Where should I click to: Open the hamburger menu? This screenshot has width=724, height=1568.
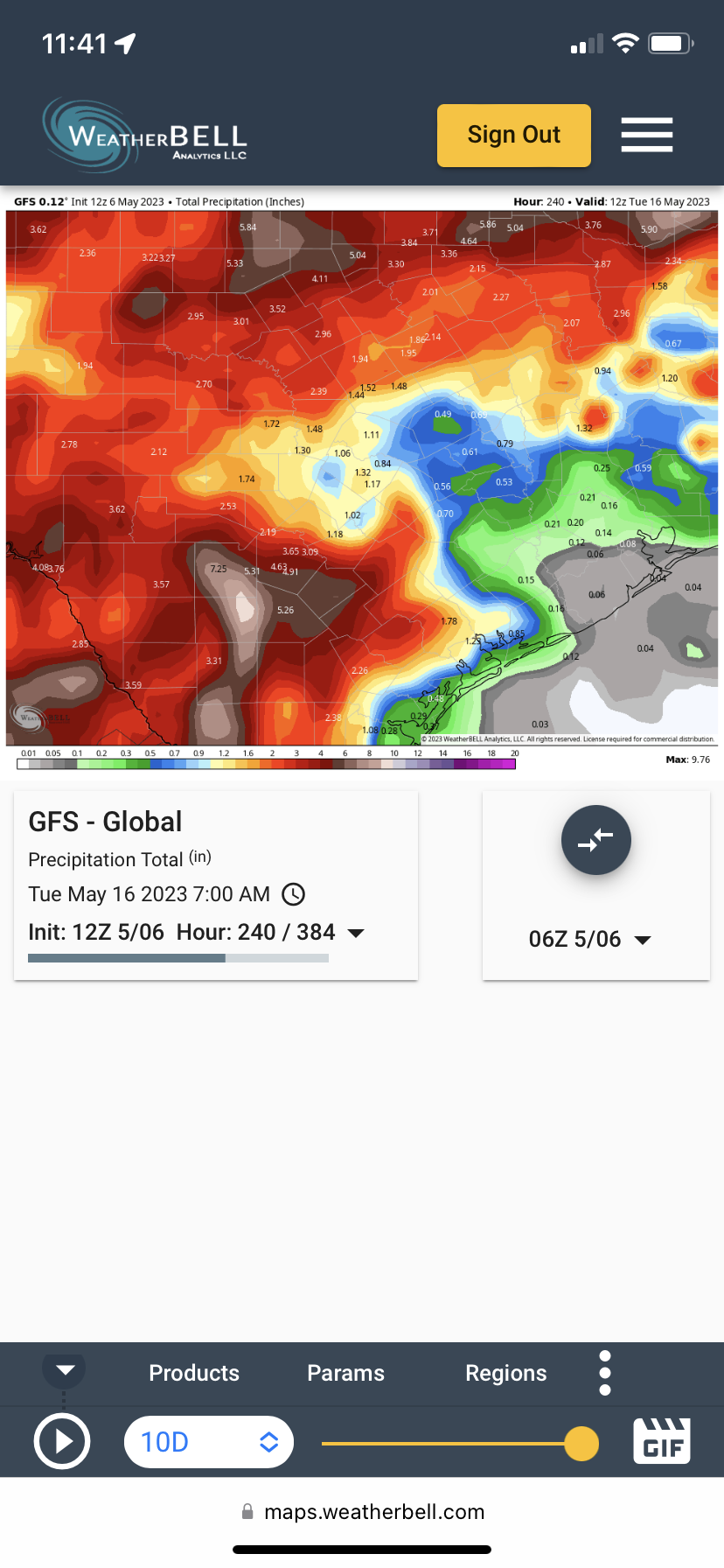pyautogui.click(x=646, y=135)
